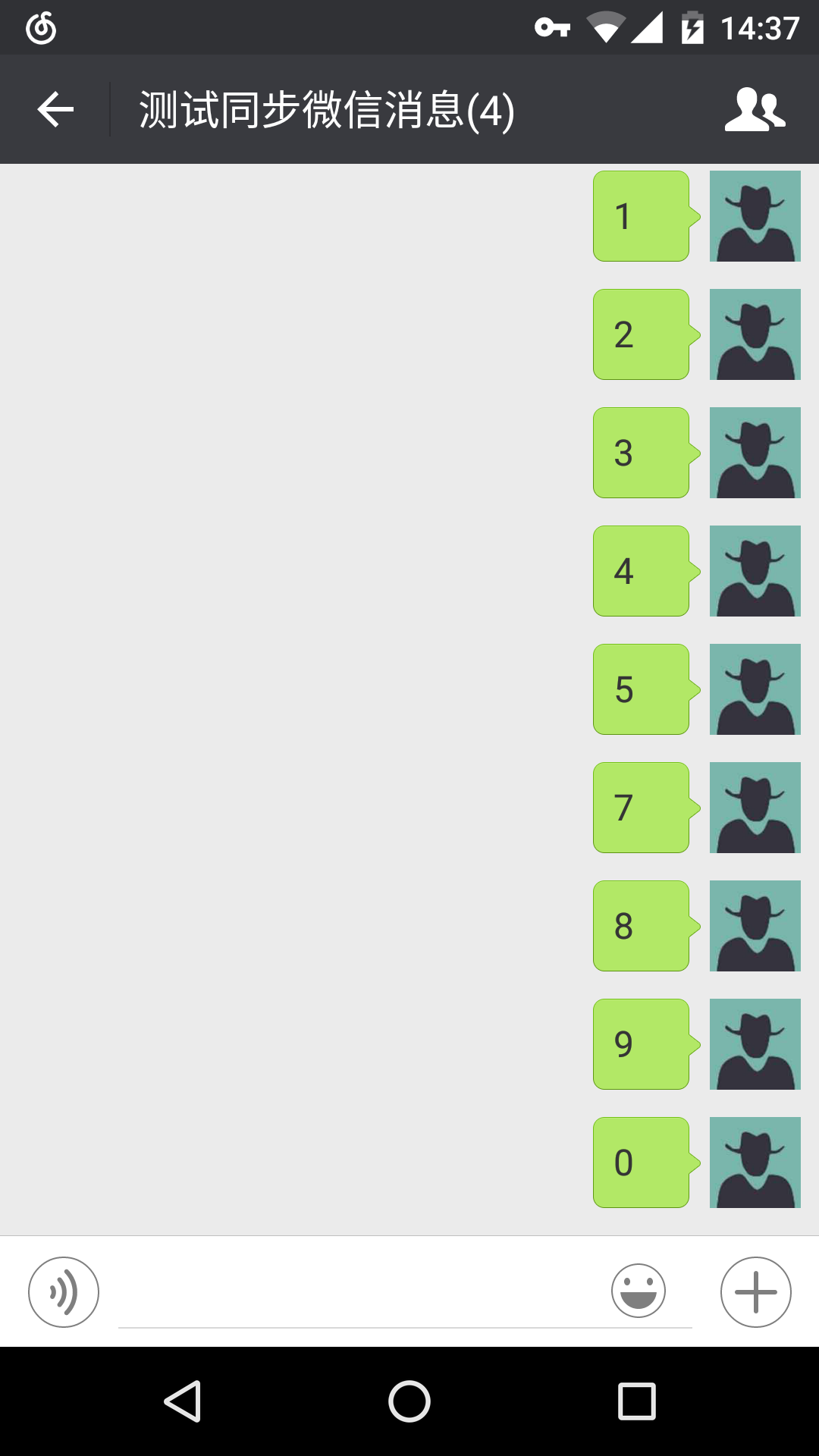819x1456 pixels.
Task: Tap the avatar beside message 1
Action: click(x=755, y=216)
